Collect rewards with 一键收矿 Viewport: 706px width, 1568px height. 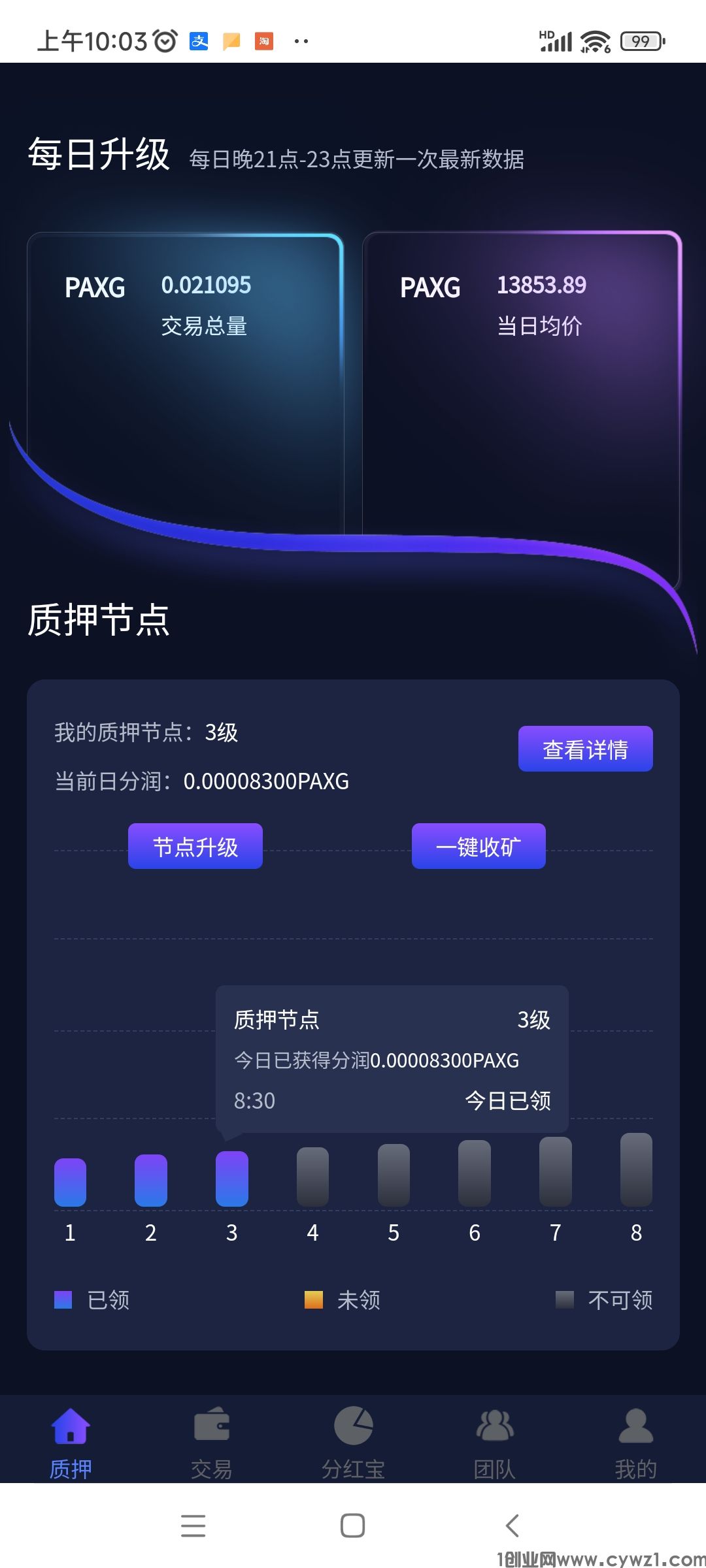[479, 846]
